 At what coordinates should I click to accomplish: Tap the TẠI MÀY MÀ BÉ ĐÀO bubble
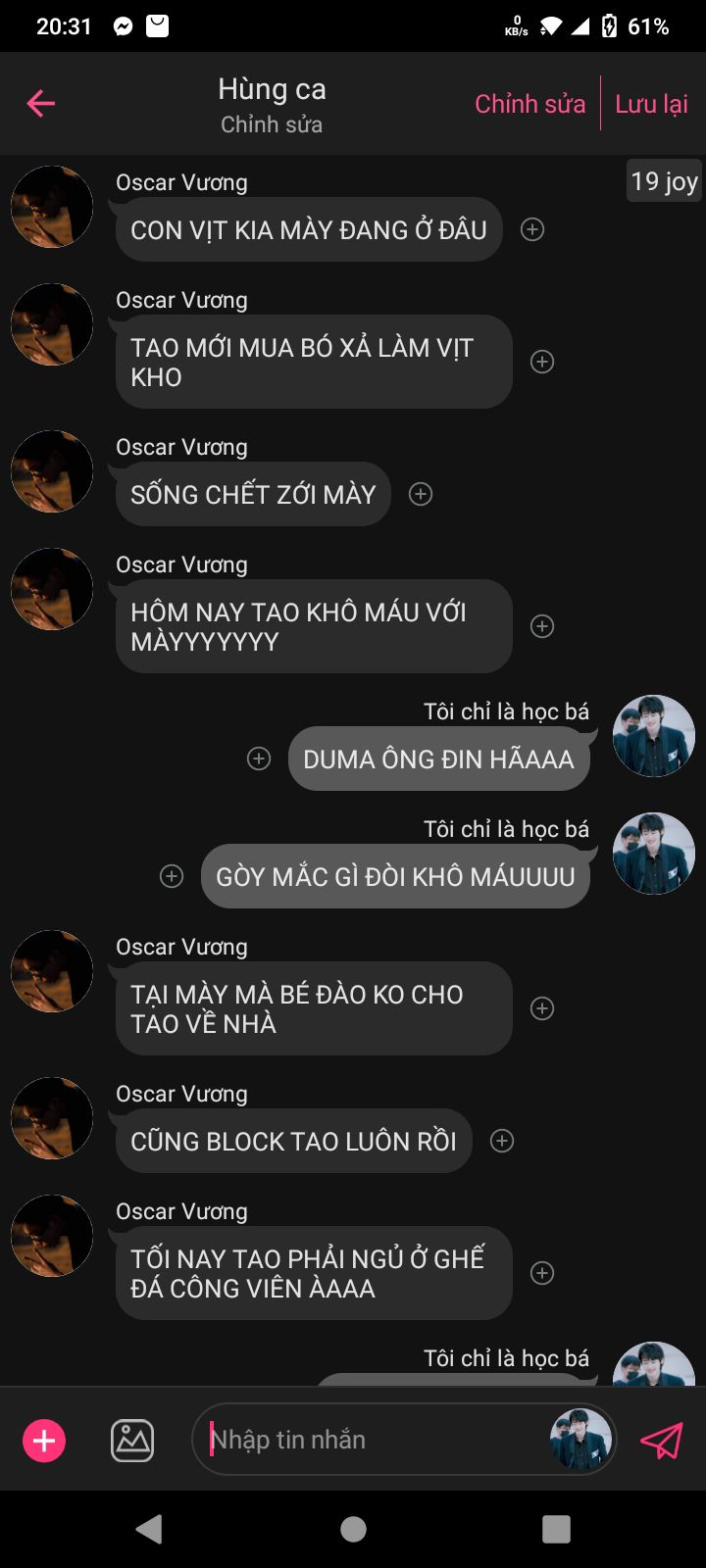point(314,1008)
